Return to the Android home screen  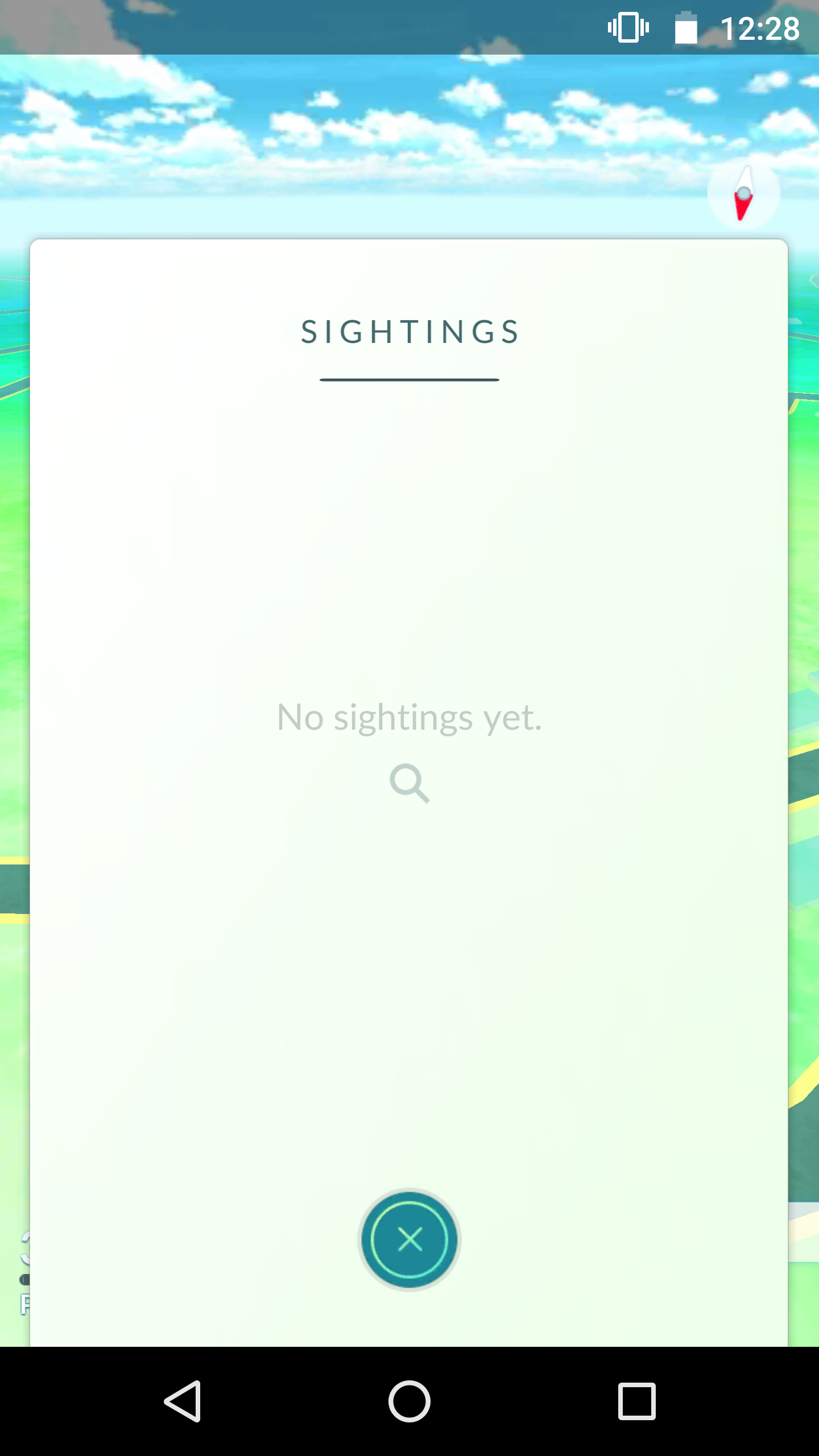[409, 1401]
